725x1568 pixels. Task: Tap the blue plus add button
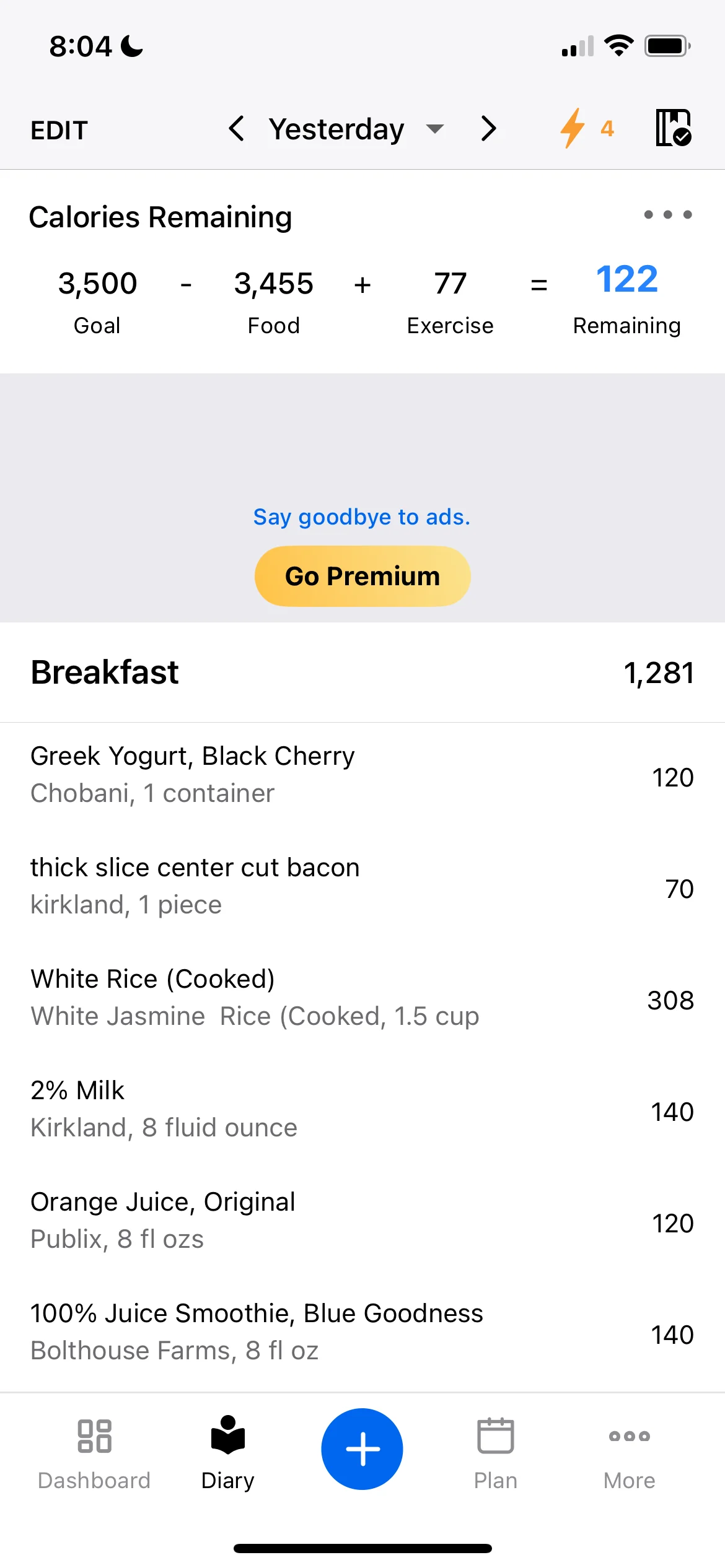[362, 1449]
